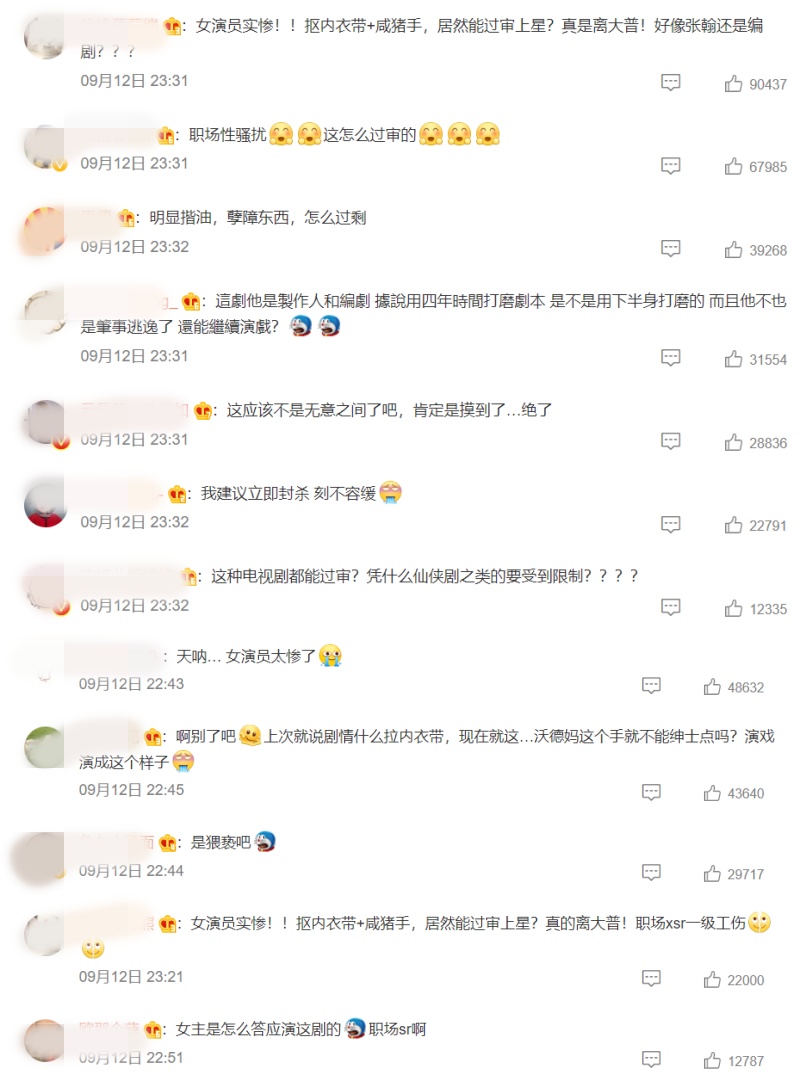This screenshot has width=800, height=1087.
Task: Like the 天呐女演员太惨了 comment
Action: point(712,687)
